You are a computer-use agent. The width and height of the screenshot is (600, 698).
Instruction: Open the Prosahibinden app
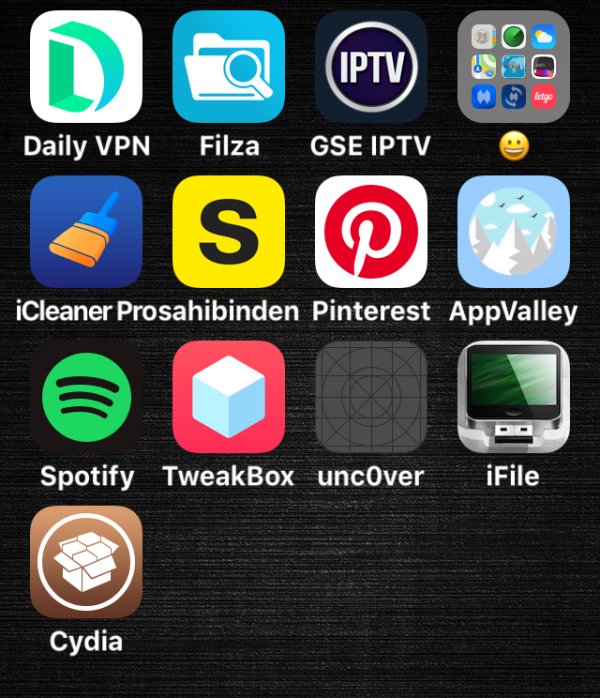tap(229, 232)
